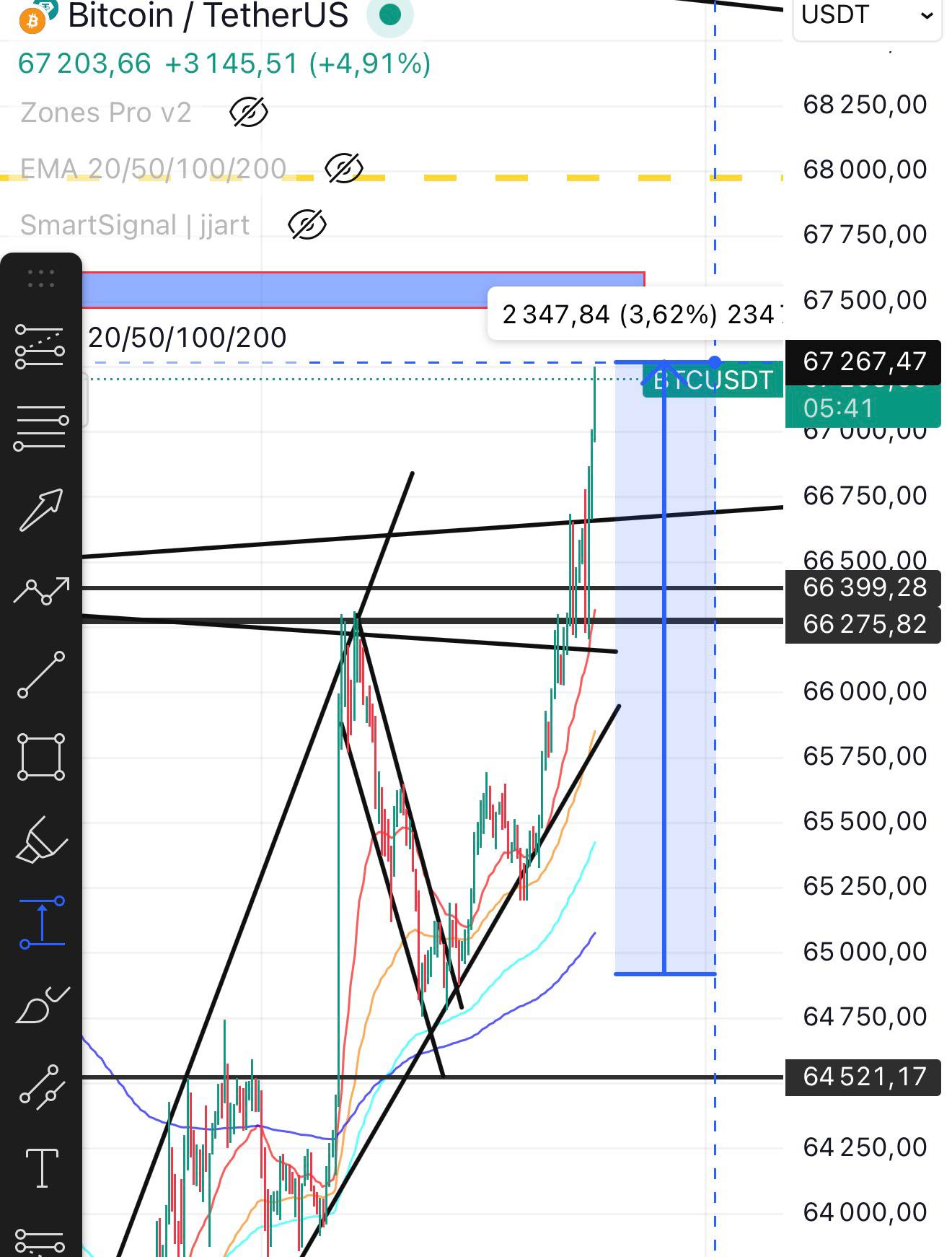
Task: Select the freehand brush tool
Action: pyautogui.click(x=41, y=1005)
